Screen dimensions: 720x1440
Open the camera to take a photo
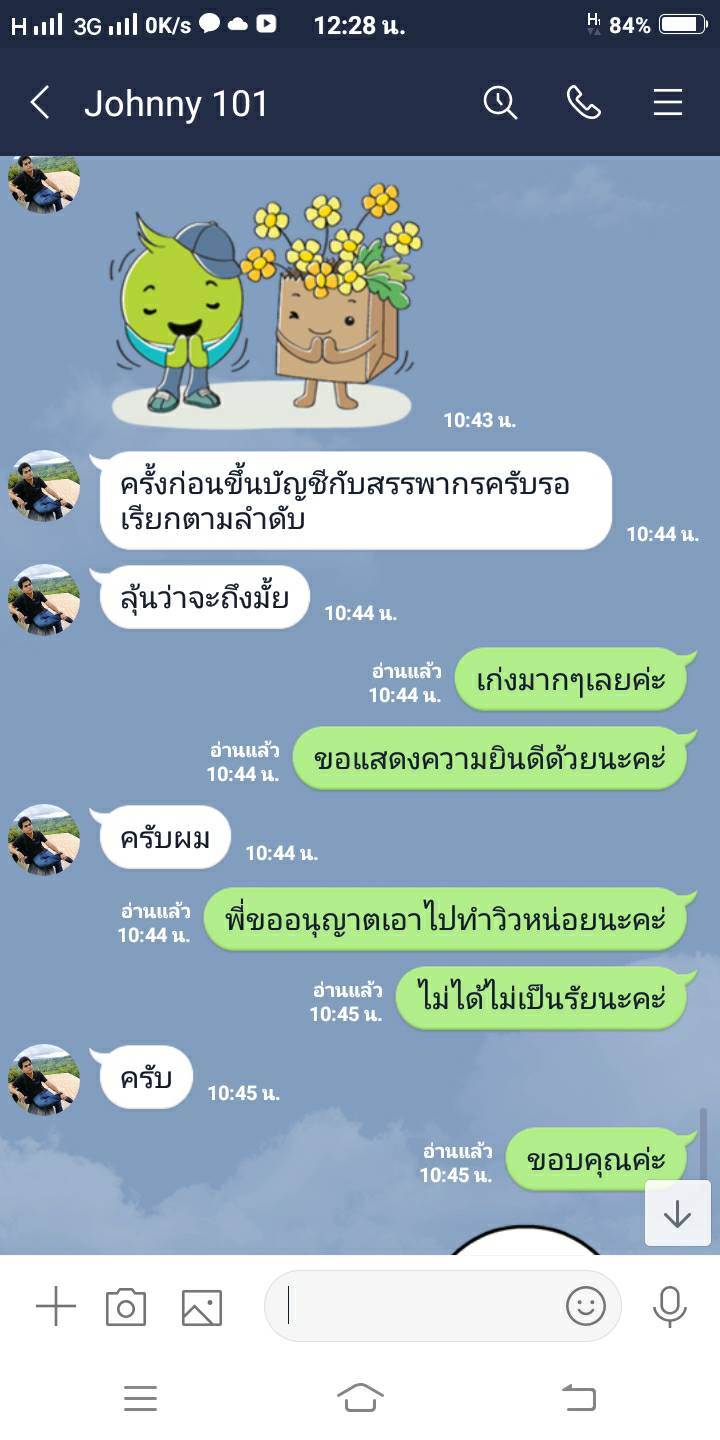(126, 1307)
